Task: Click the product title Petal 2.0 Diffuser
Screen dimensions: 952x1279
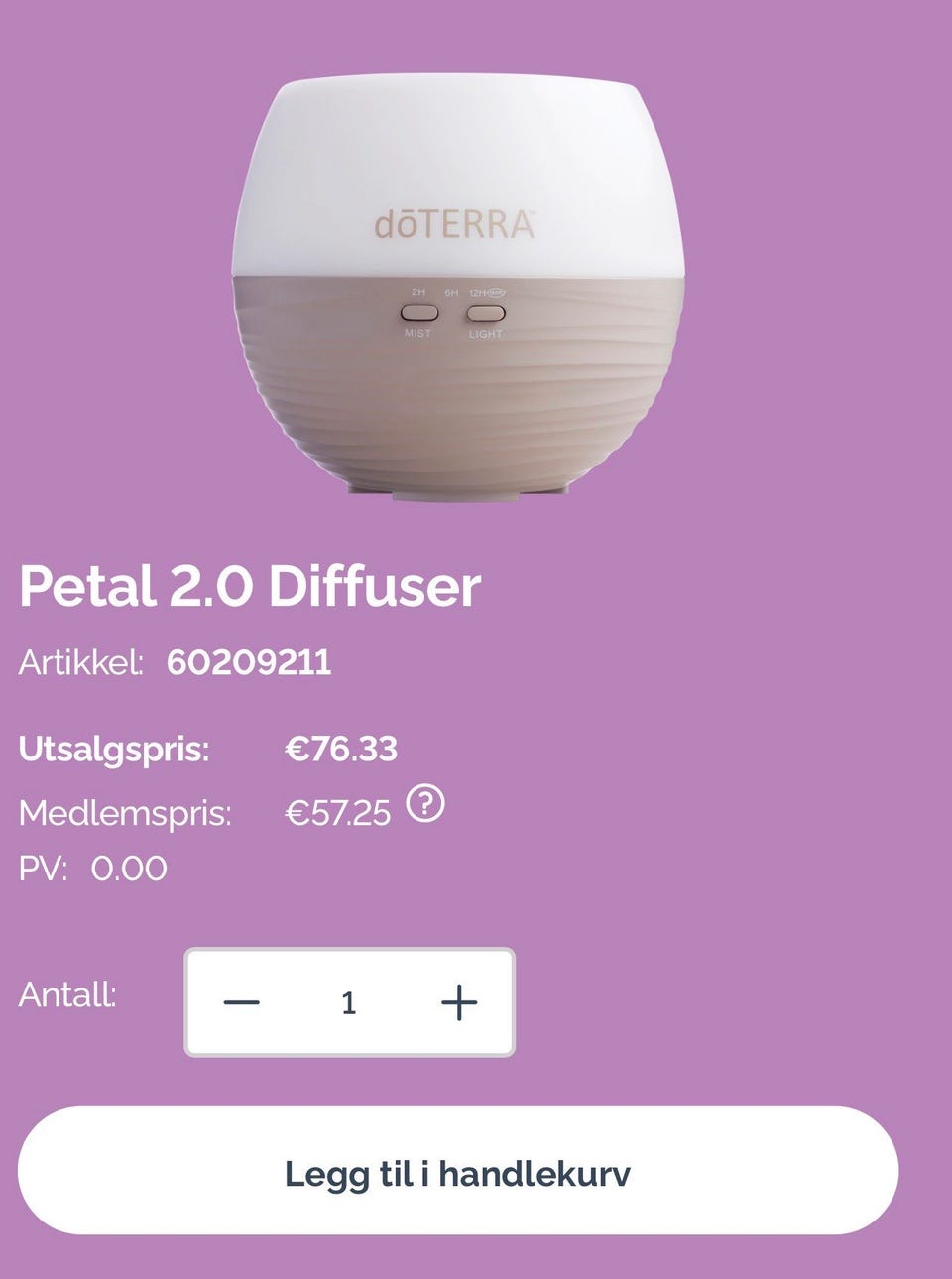Action: click(248, 589)
